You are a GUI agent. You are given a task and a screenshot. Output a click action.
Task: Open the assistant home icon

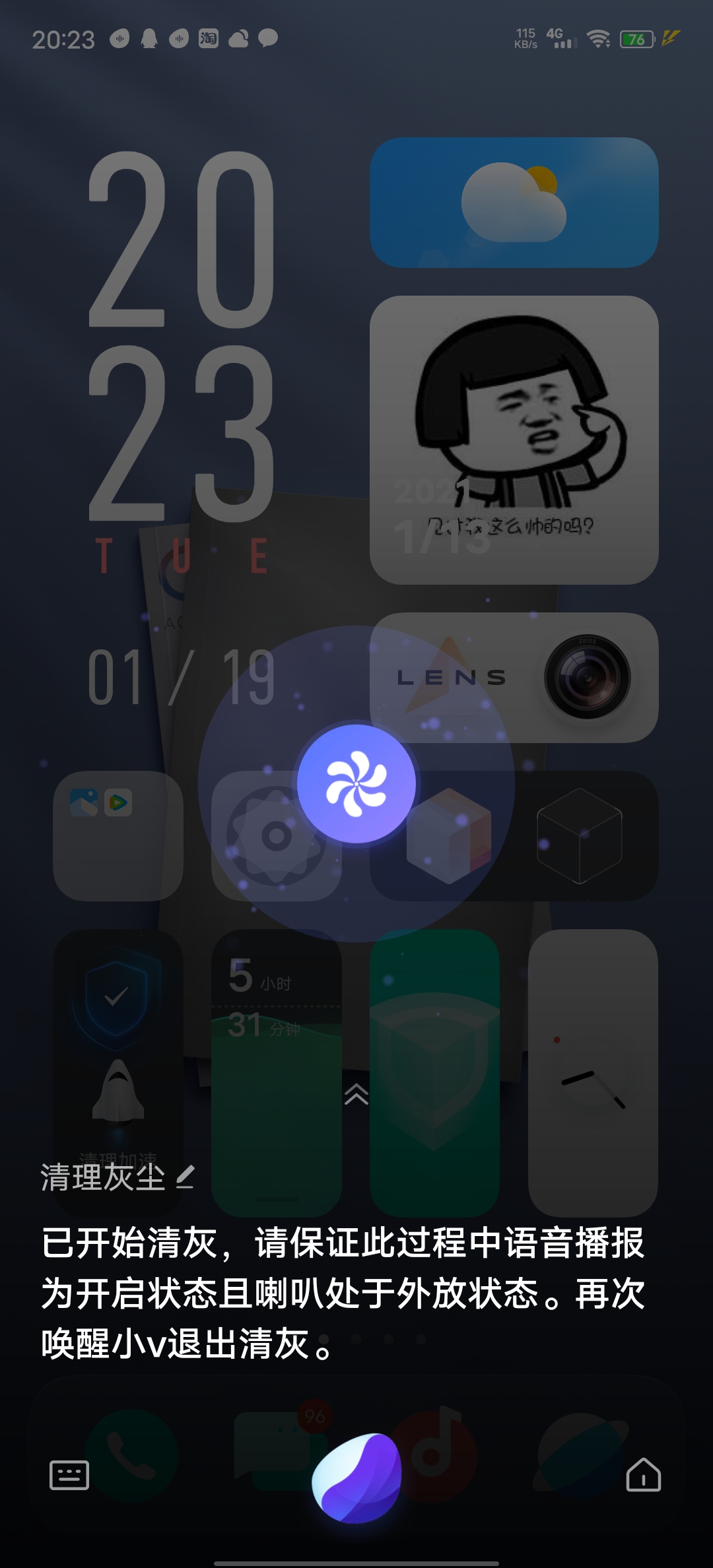643,1475
